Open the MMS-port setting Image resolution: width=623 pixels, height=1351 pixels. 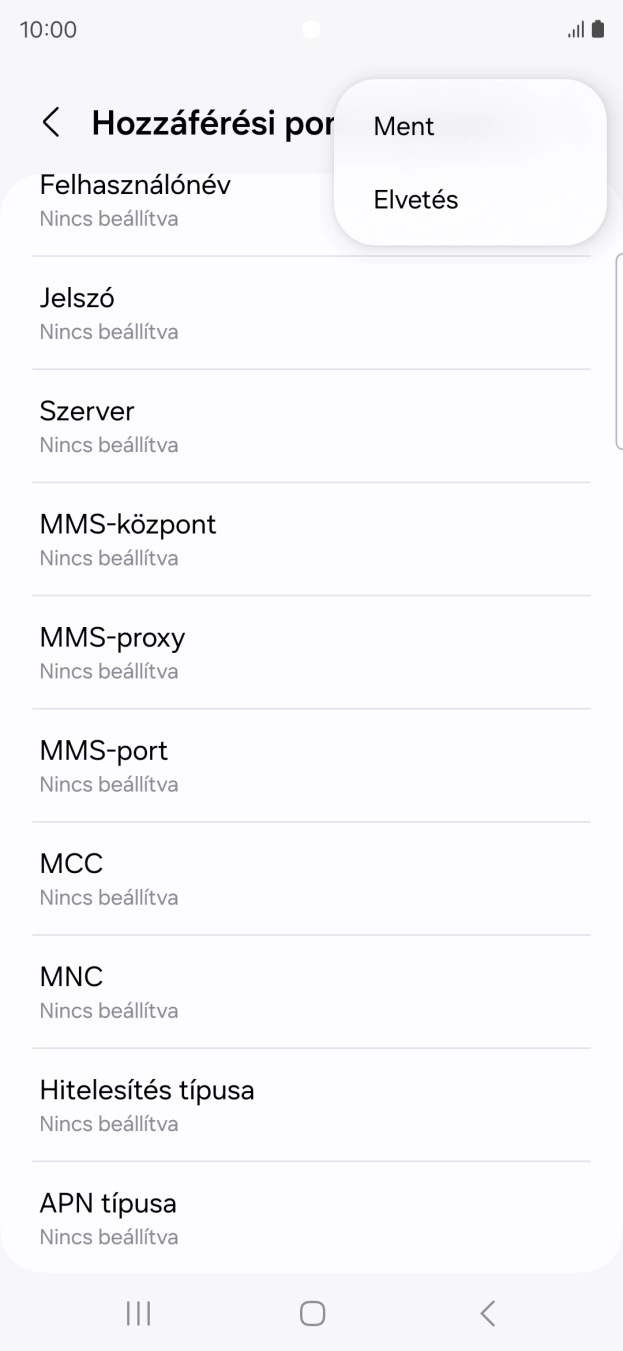311,766
